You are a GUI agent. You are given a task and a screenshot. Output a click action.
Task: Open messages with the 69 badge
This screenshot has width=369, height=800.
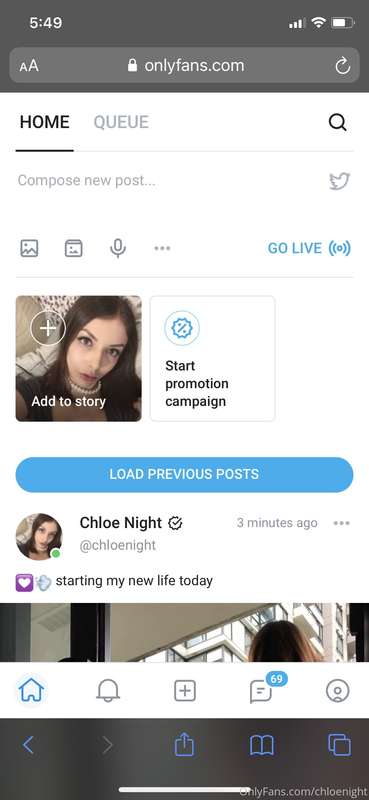[261, 692]
